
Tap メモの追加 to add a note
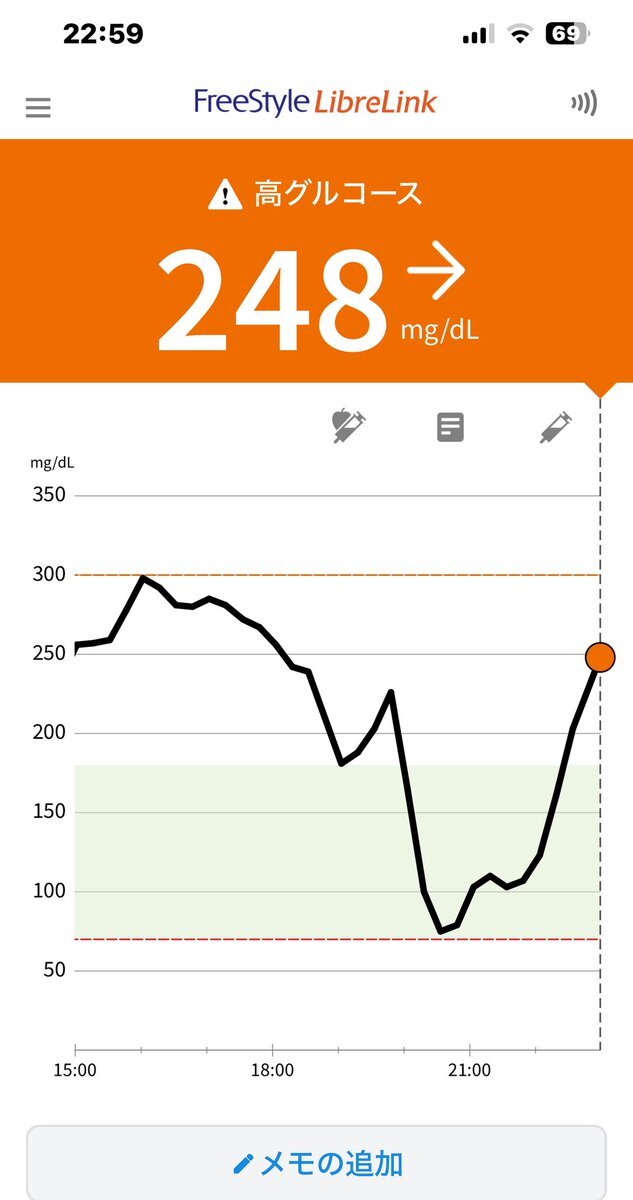[x=316, y=1162]
